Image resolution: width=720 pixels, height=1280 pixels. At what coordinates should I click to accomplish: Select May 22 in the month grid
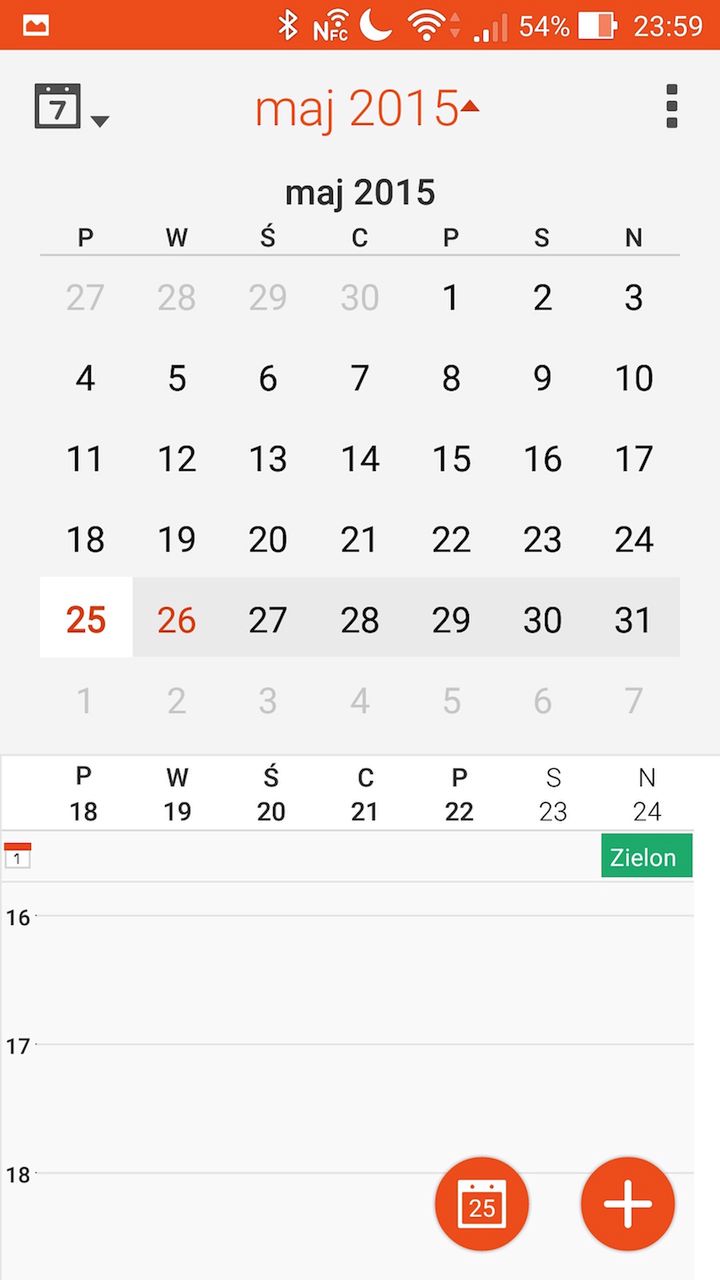(451, 540)
